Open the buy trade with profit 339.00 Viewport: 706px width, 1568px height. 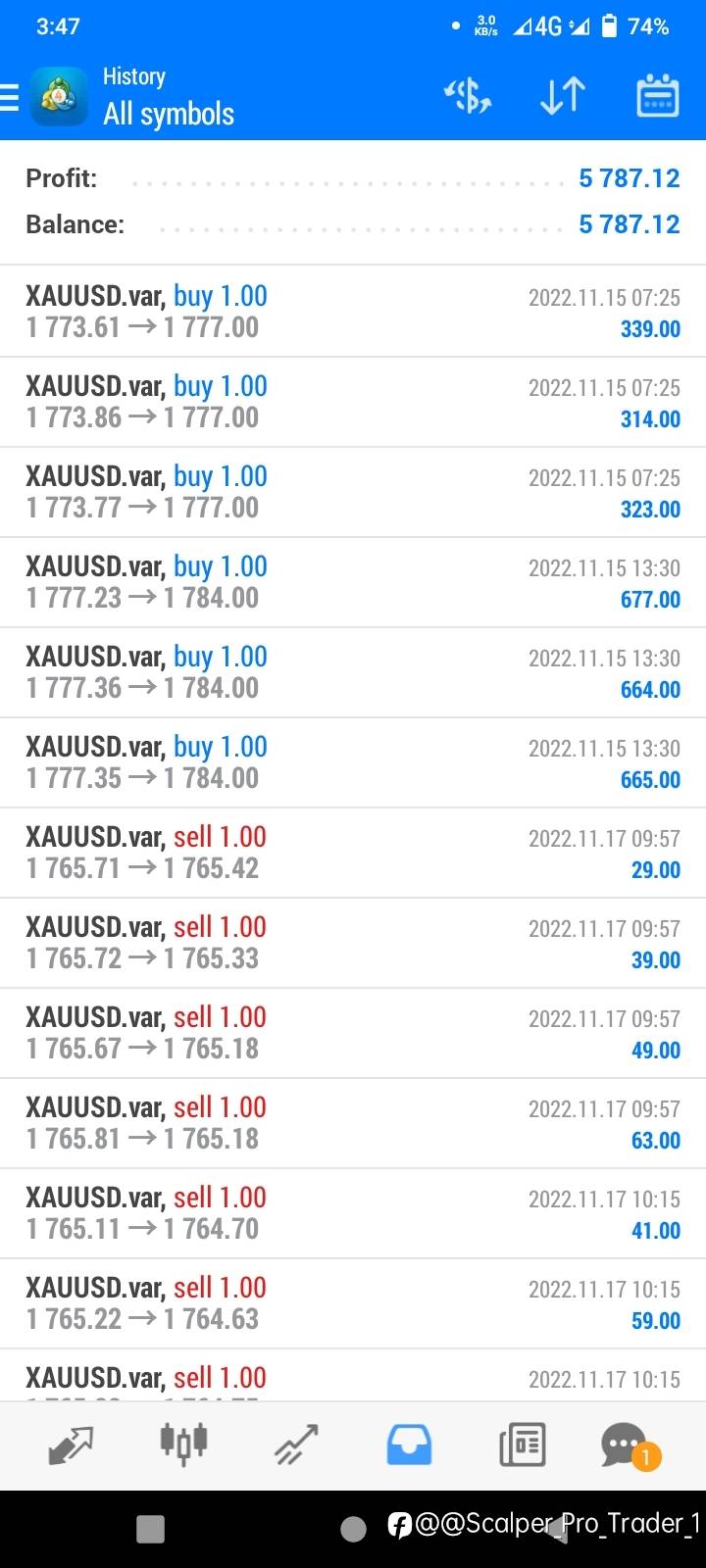[x=353, y=312]
